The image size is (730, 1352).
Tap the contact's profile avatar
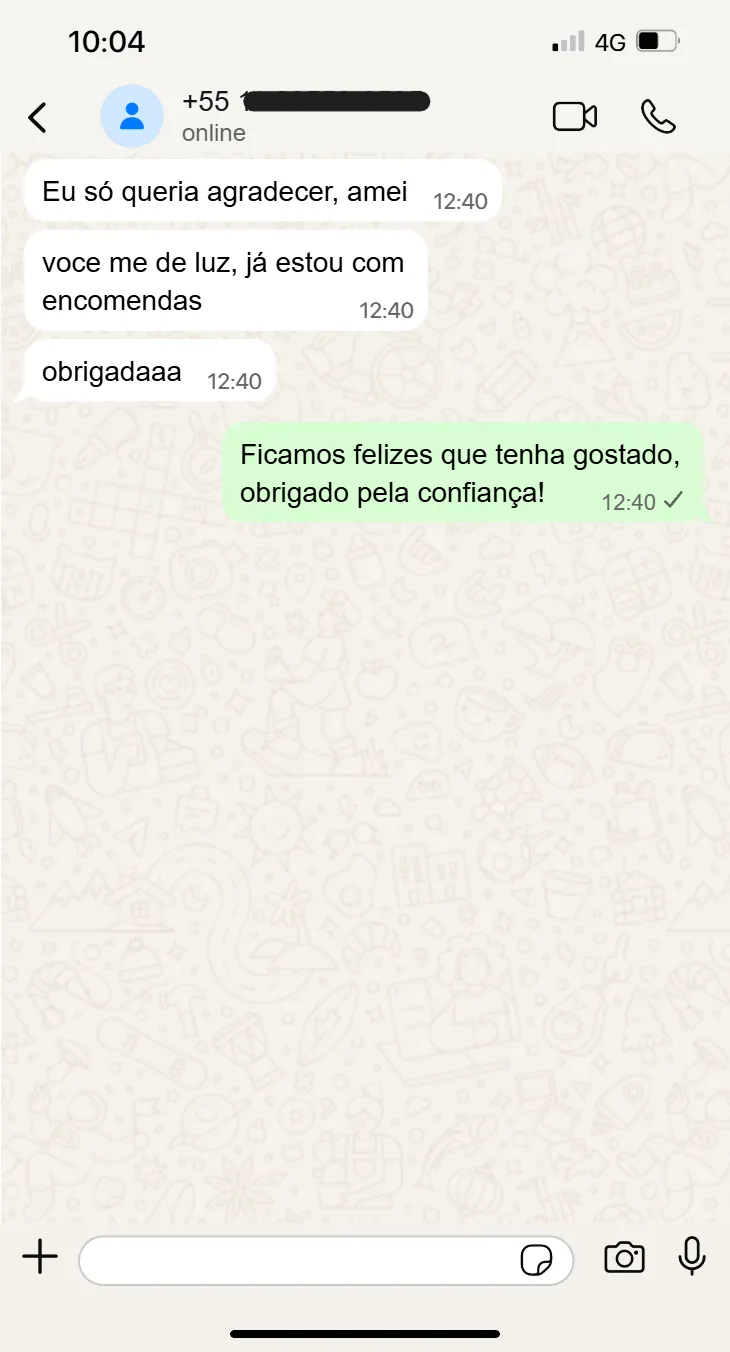131,116
